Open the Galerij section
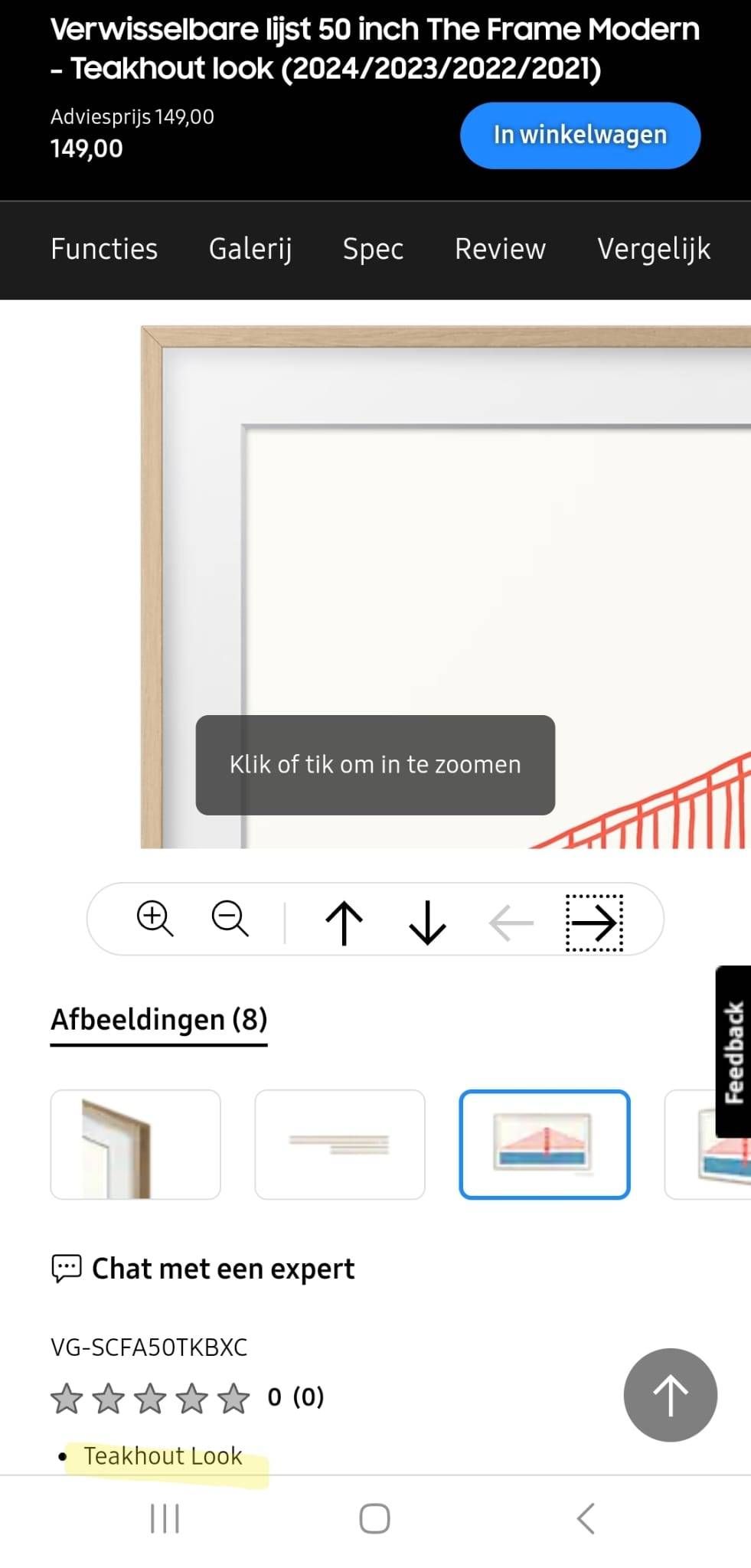Screen dimensions: 751x1568 pyautogui.click(x=250, y=249)
